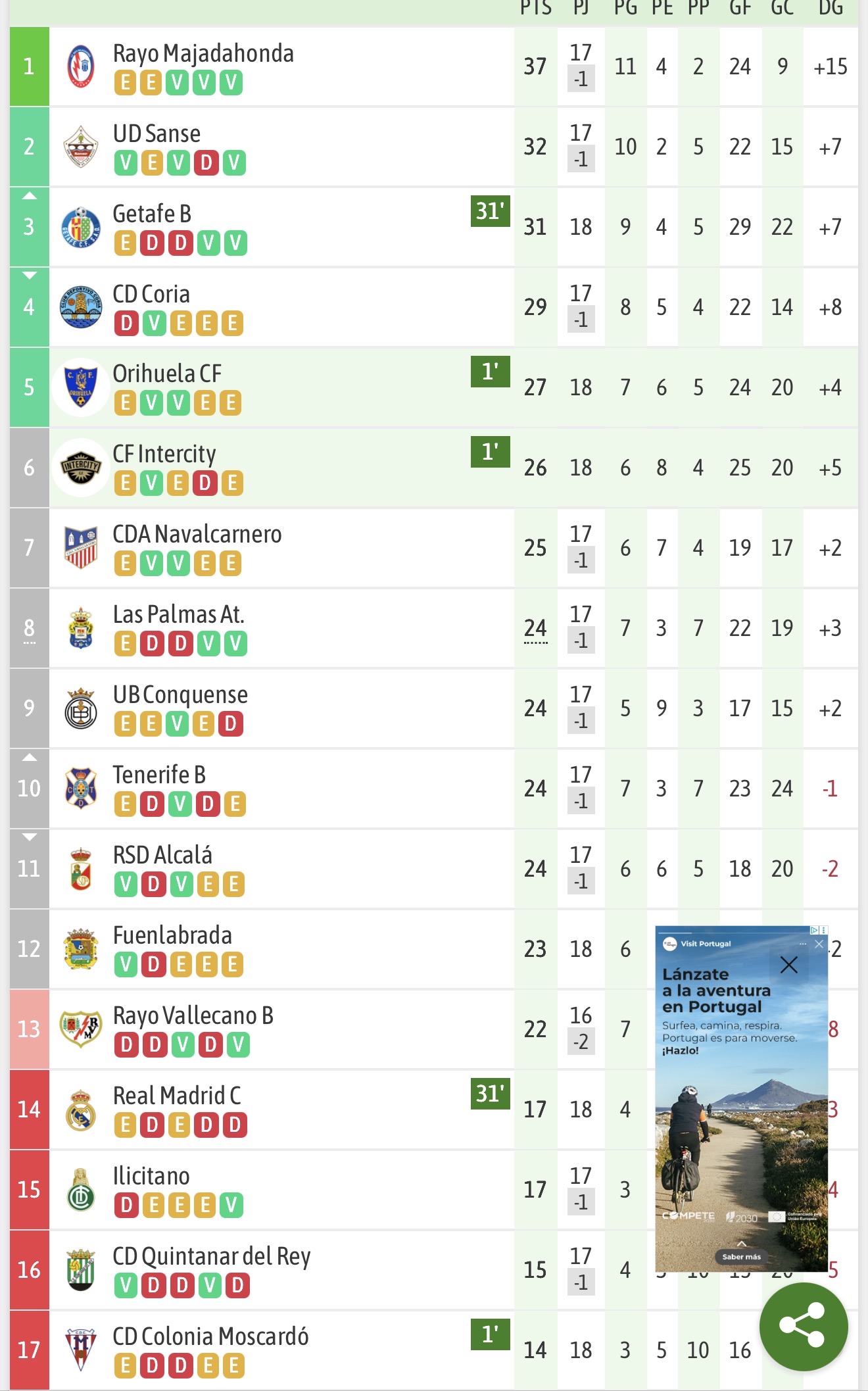Open CDA Navalcarnero row

tap(197, 535)
